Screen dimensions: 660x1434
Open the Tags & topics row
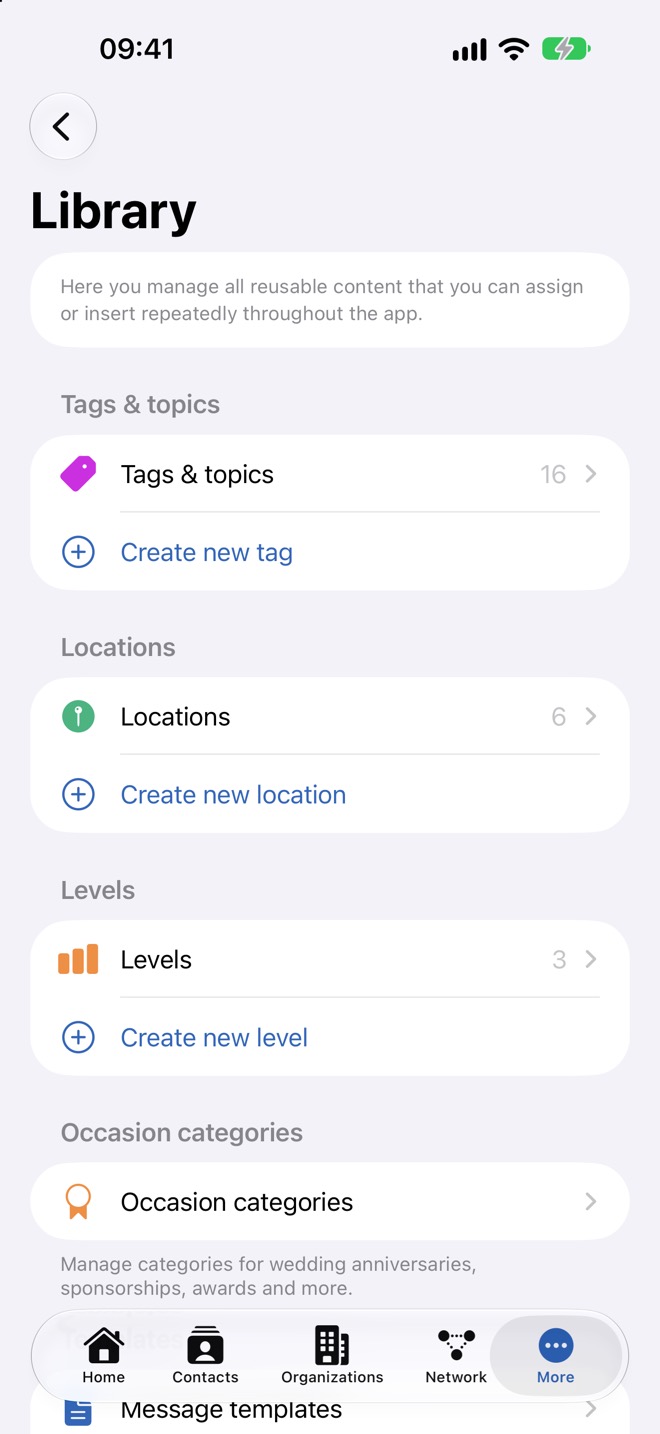(330, 474)
